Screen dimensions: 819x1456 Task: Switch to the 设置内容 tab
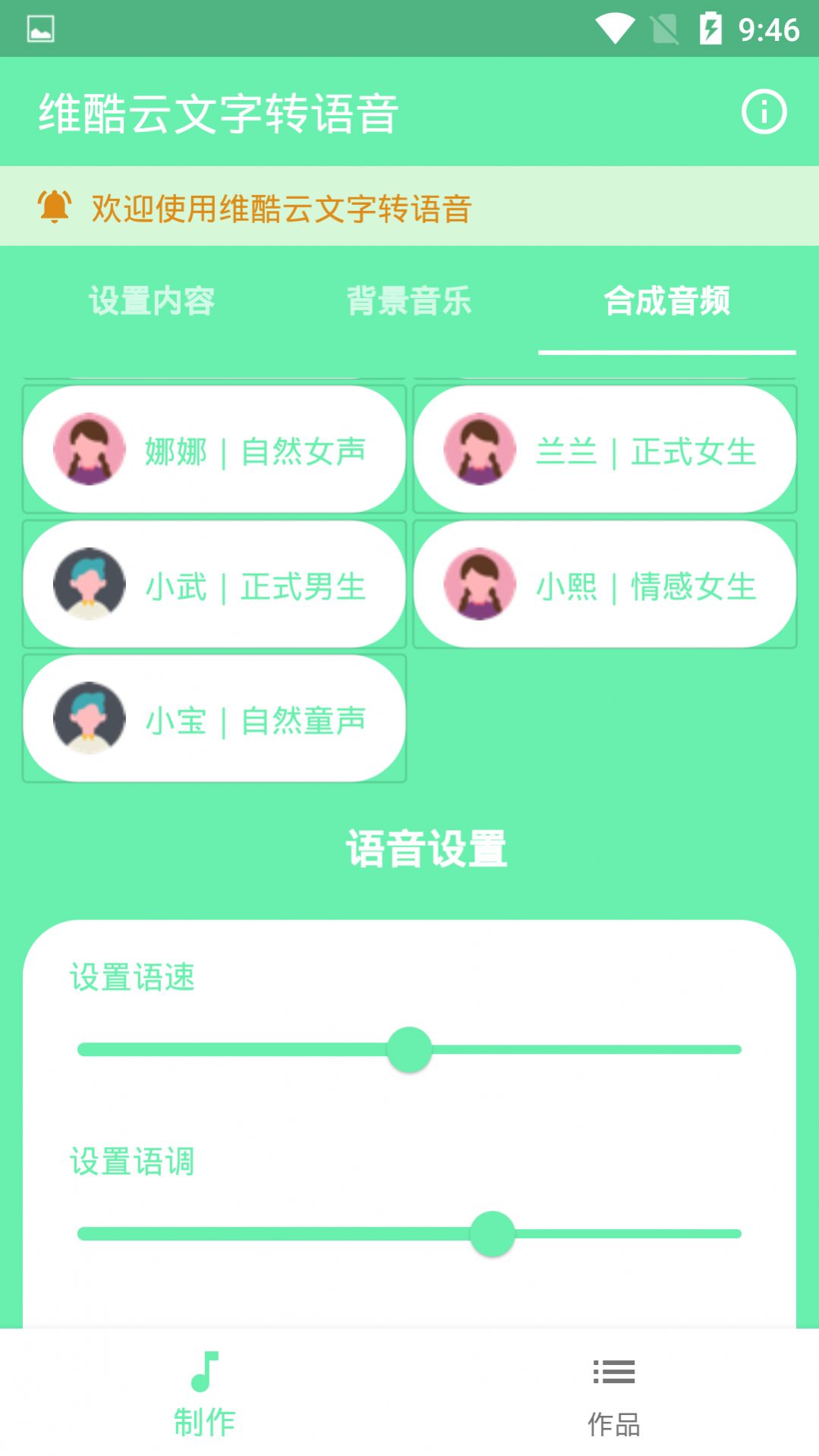tap(153, 302)
